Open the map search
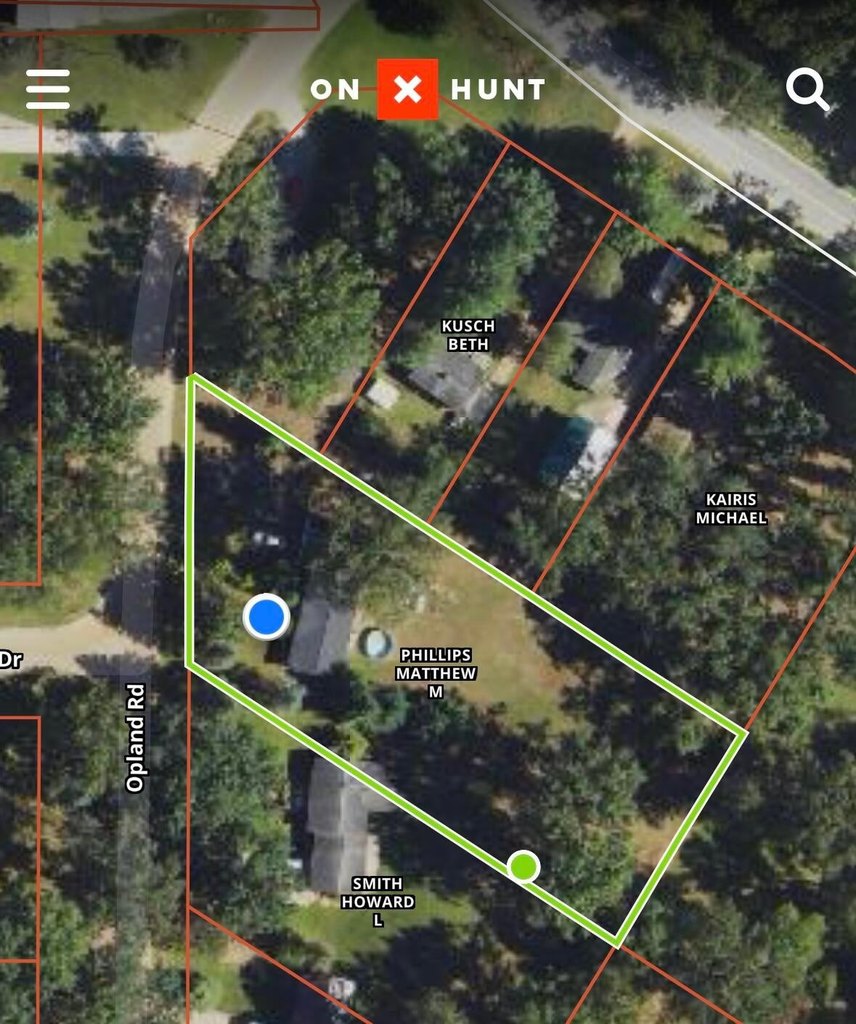Viewport: 856px width, 1024px height. point(807,90)
